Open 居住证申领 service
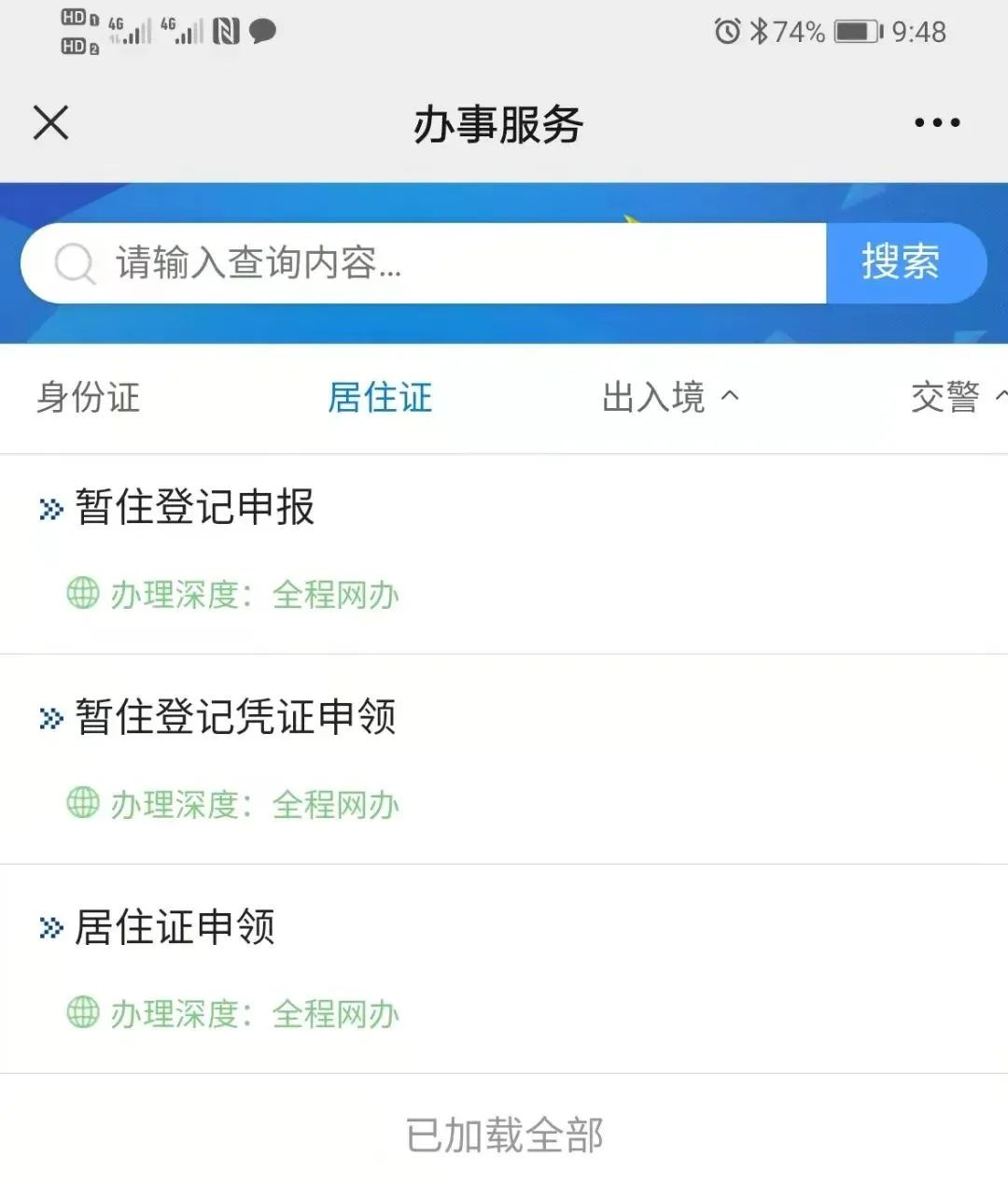The width and height of the screenshot is (1008, 1184). point(175,927)
